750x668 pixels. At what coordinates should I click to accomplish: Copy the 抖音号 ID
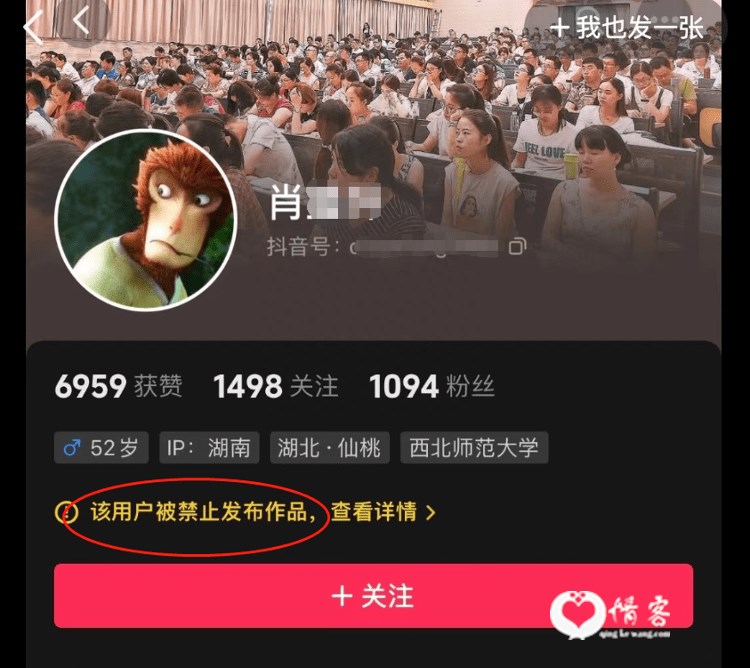[x=517, y=246]
